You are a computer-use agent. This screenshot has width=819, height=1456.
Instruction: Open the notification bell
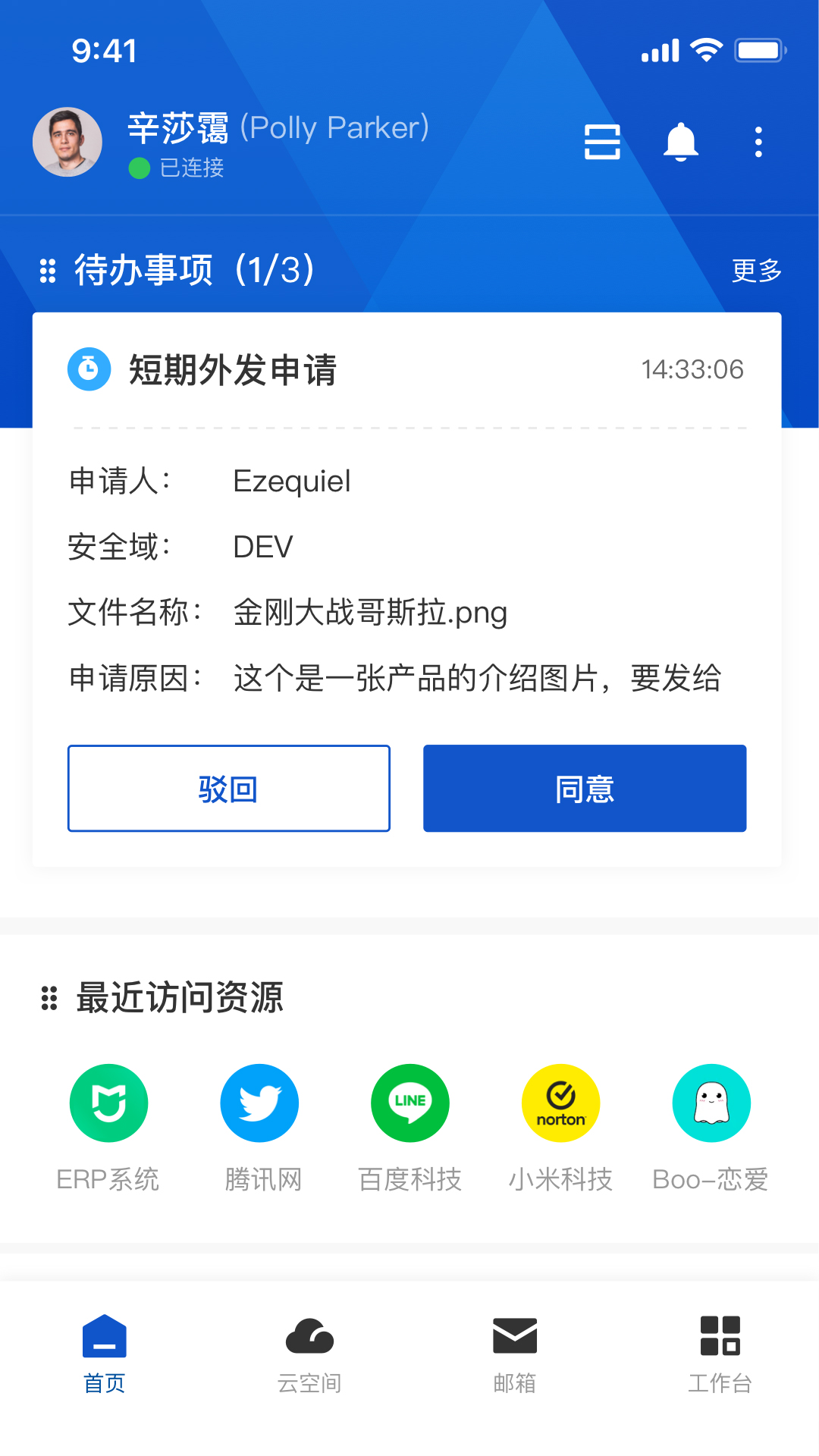tap(681, 142)
